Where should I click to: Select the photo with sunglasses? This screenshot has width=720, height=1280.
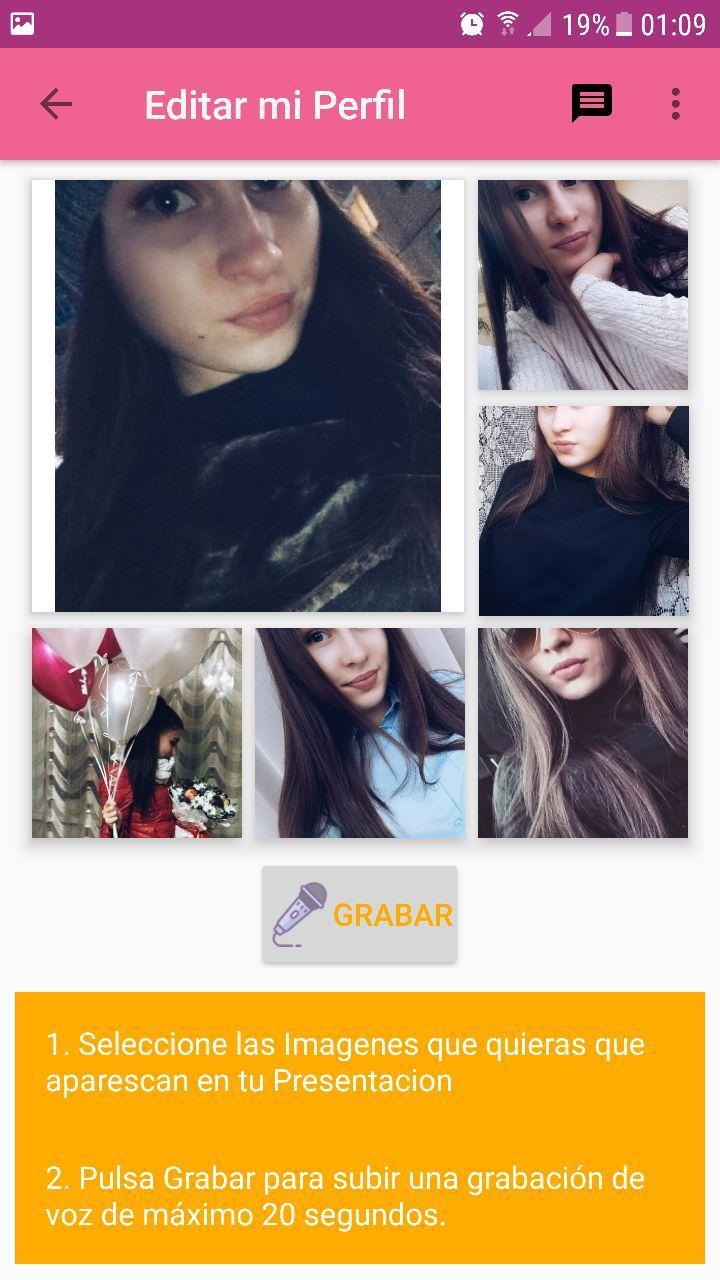tap(583, 733)
